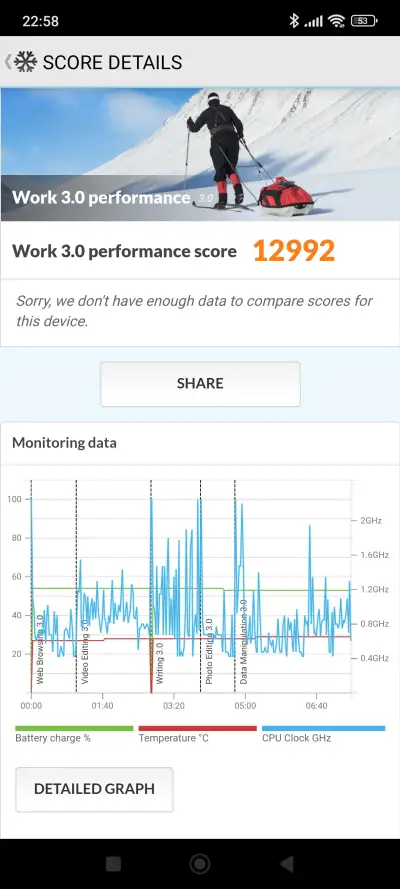Tap the system home button
Image resolution: width=400 pixels, height=889 pixels.
pyautogui.click(x=200, y=863)
